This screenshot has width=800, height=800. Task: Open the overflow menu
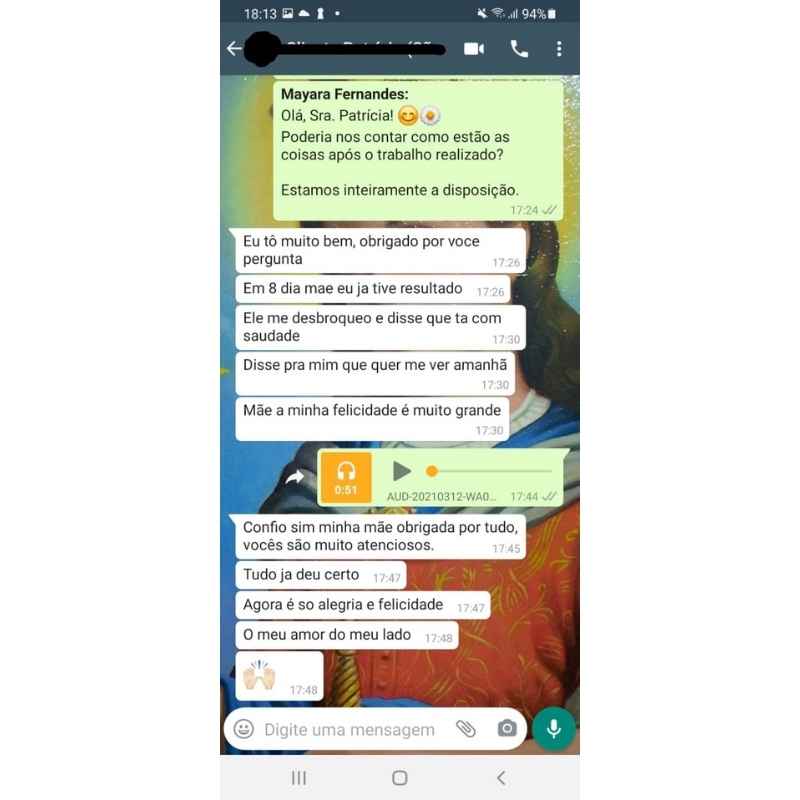tap(559, 48)
